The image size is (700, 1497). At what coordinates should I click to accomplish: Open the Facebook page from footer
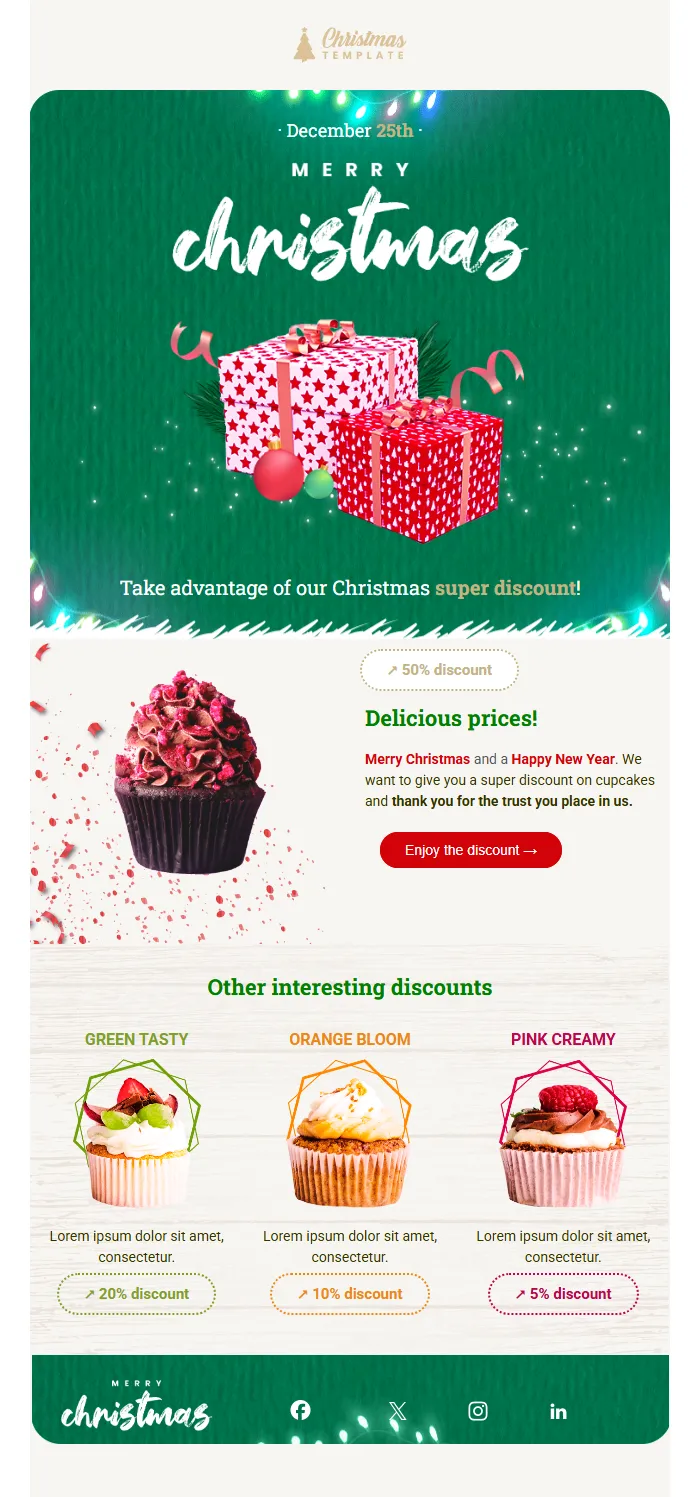click(x=300, y=1410)
